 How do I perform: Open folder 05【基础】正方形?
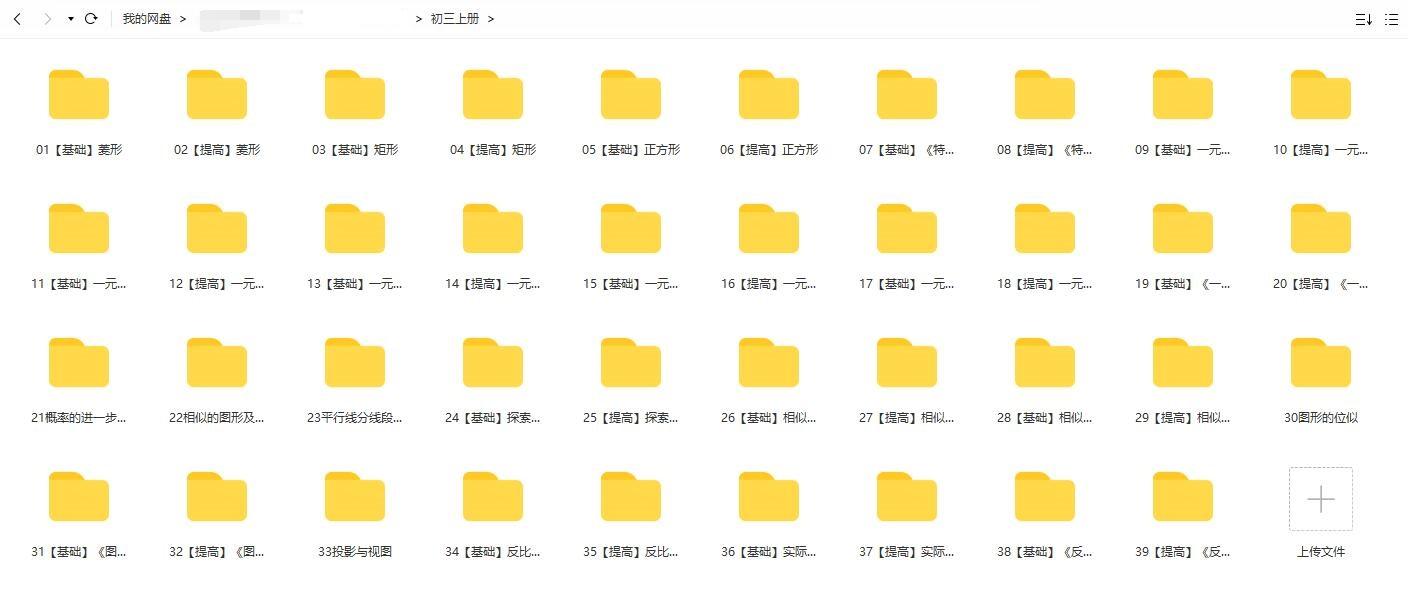click(631, 96)
